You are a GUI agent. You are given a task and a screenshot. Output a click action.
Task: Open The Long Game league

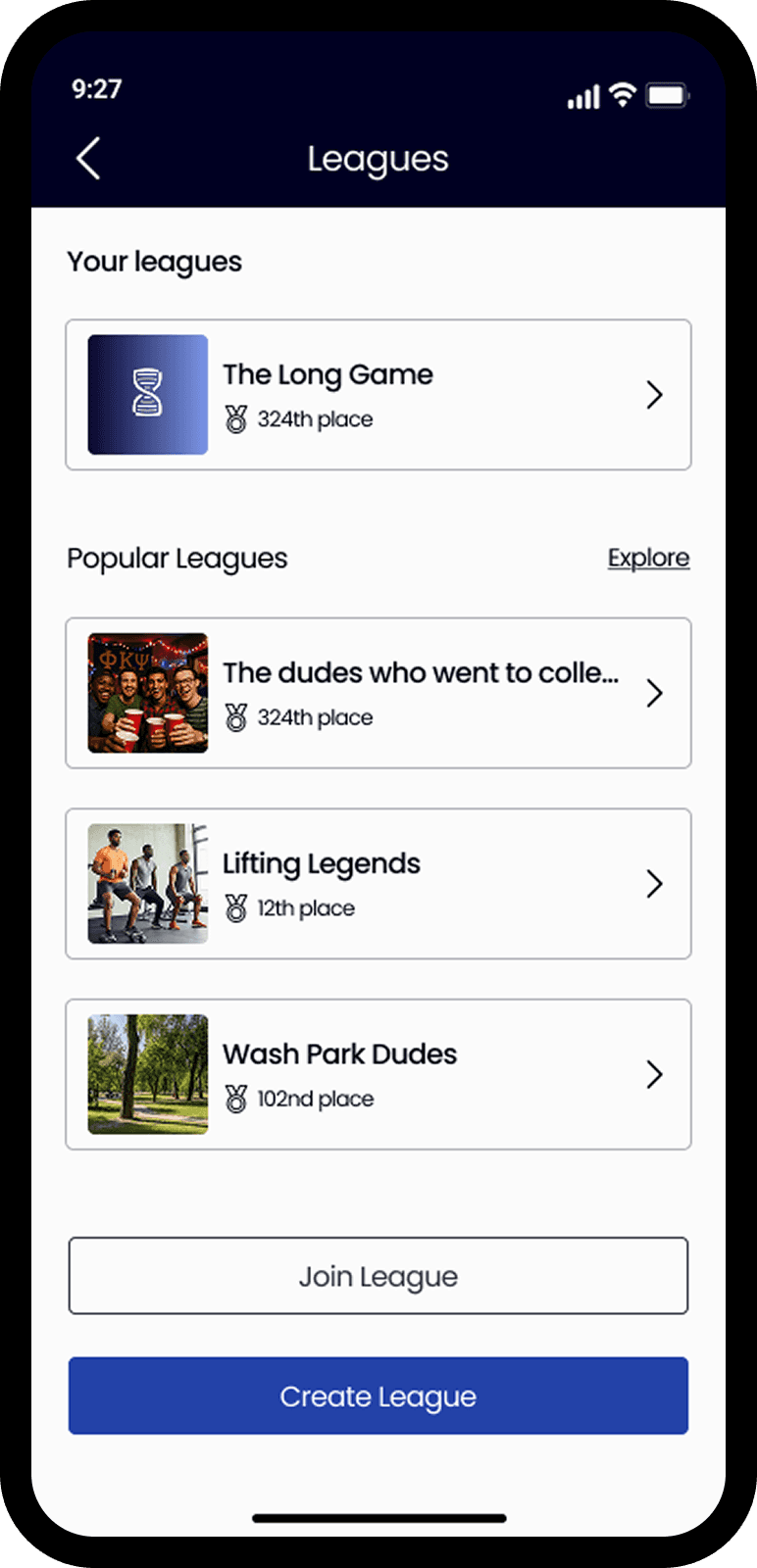coord(378,395)
